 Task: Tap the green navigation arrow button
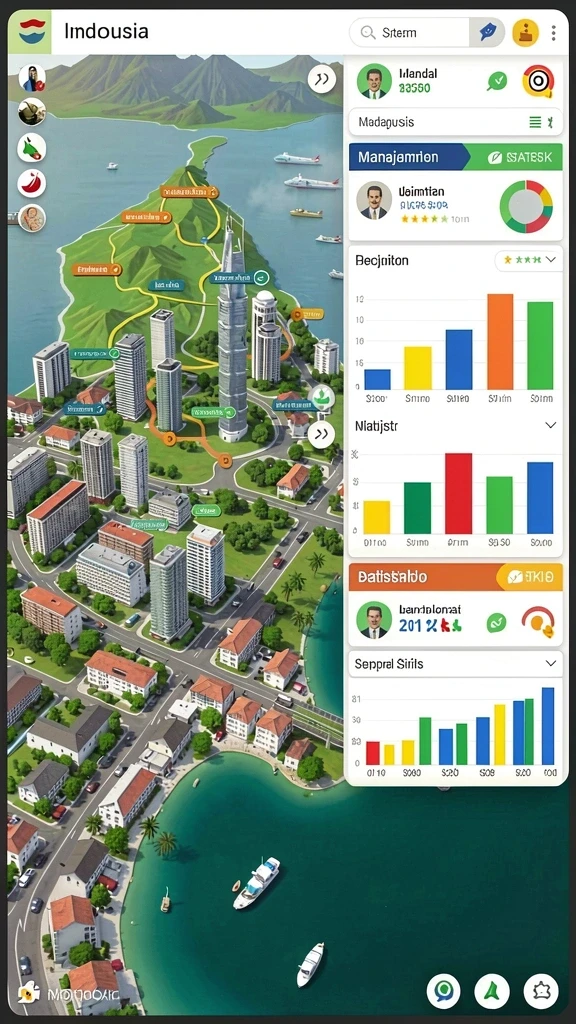point(492,991)
